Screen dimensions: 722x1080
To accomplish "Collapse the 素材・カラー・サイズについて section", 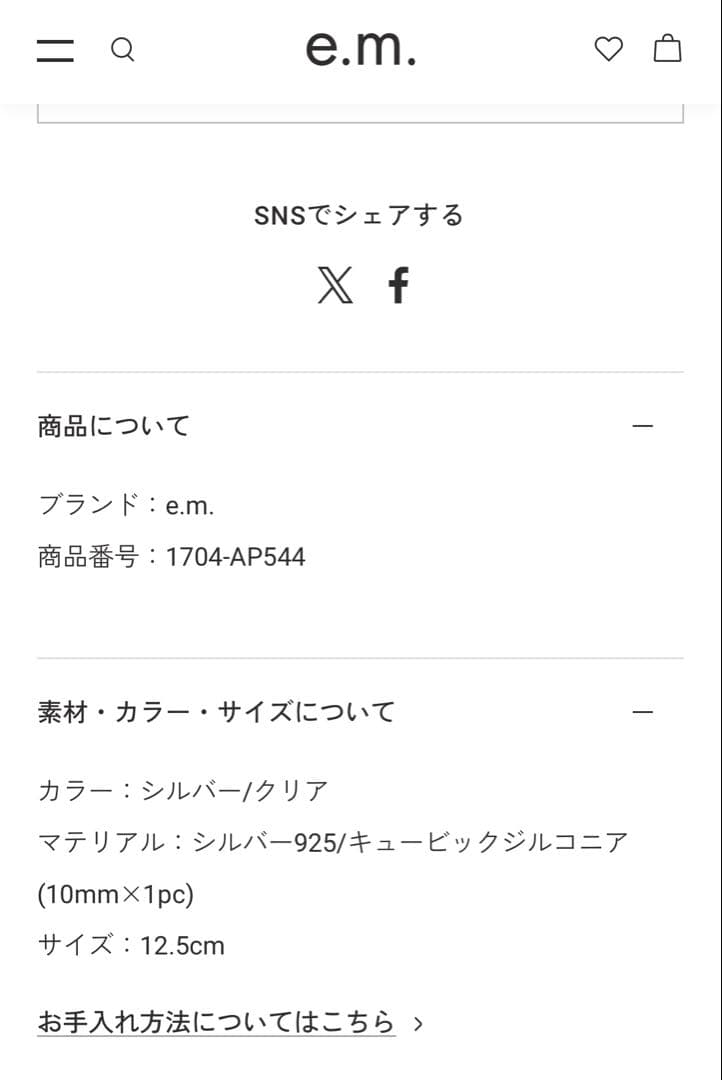I will click(x=643, y=712).
